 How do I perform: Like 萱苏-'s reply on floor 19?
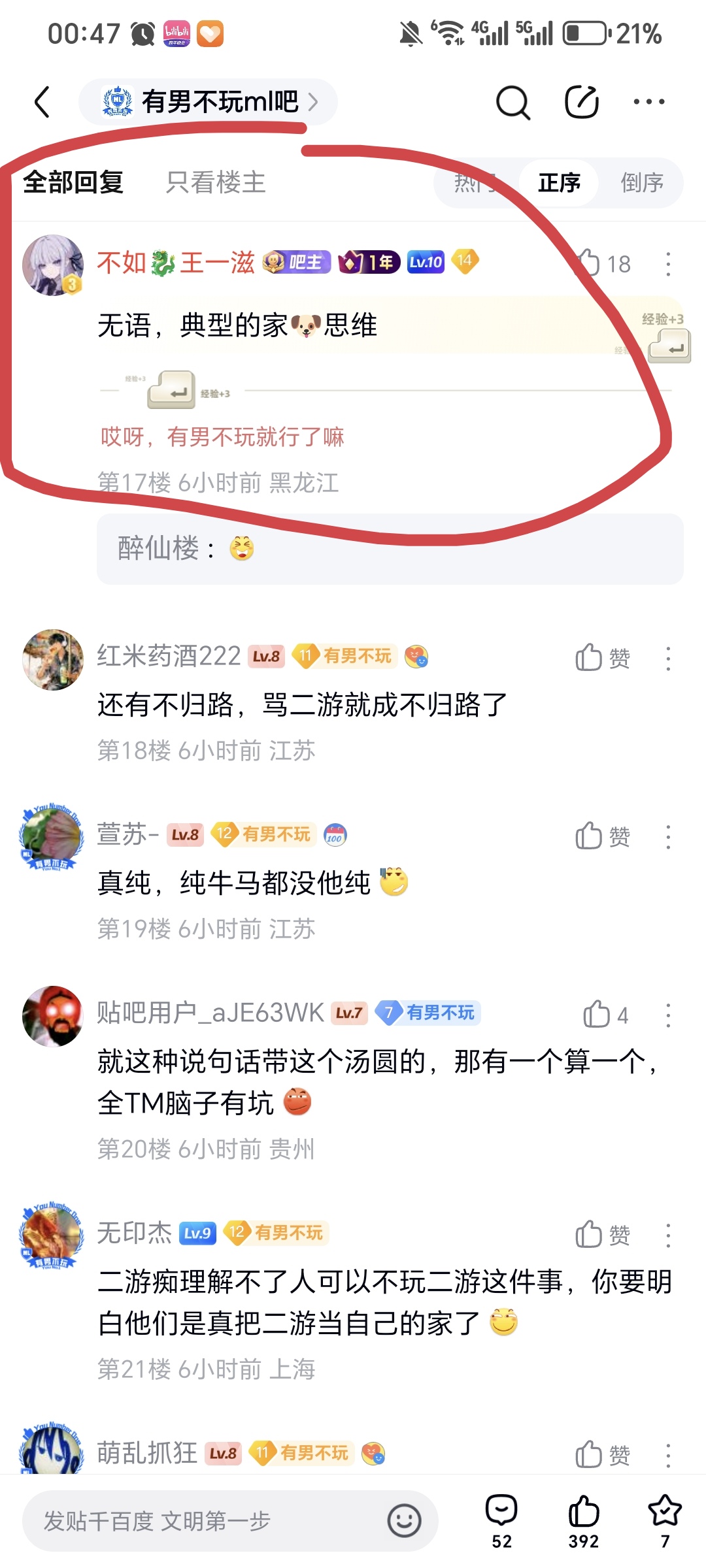601,836
